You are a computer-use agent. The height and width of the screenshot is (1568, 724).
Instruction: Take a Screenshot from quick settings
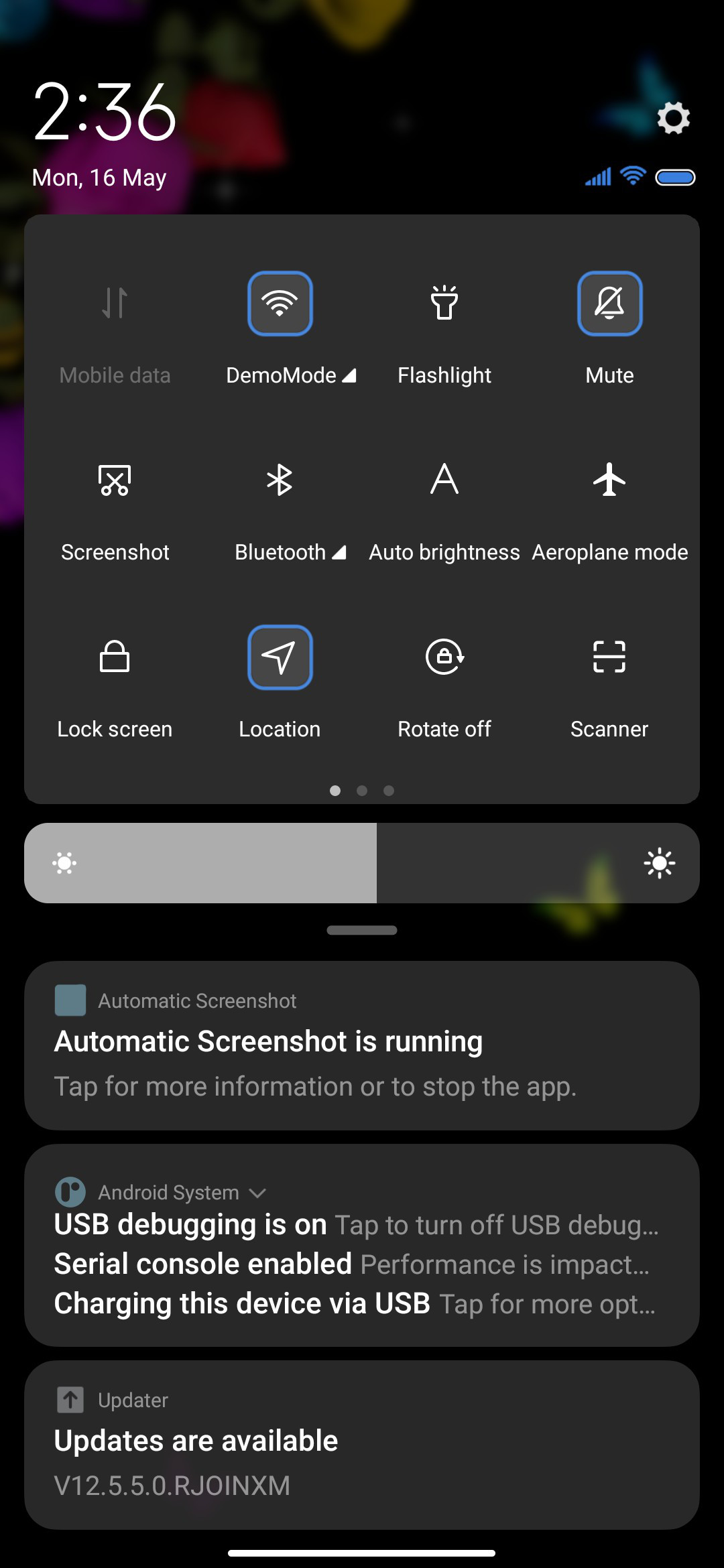pos(115,480)
